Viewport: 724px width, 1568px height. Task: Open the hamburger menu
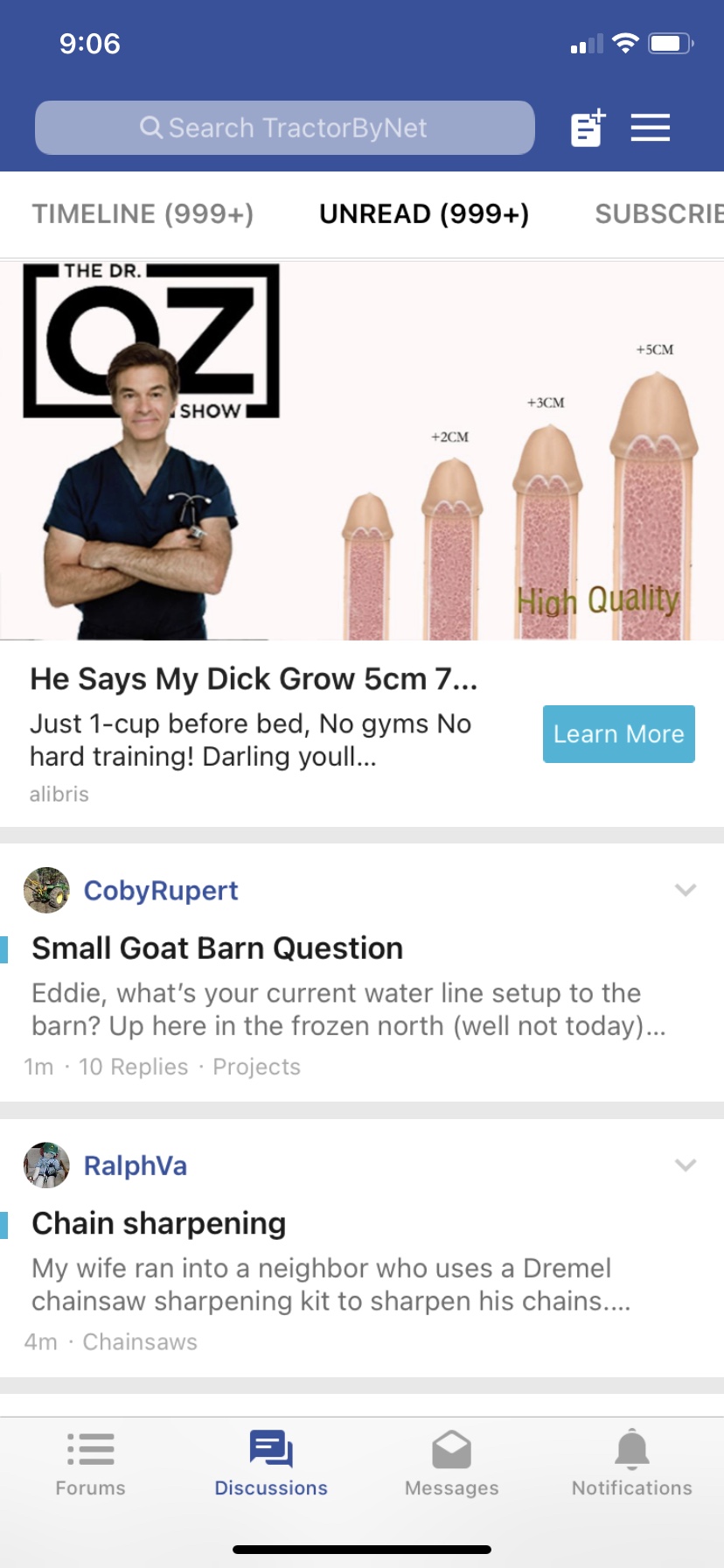coord(651,128)
